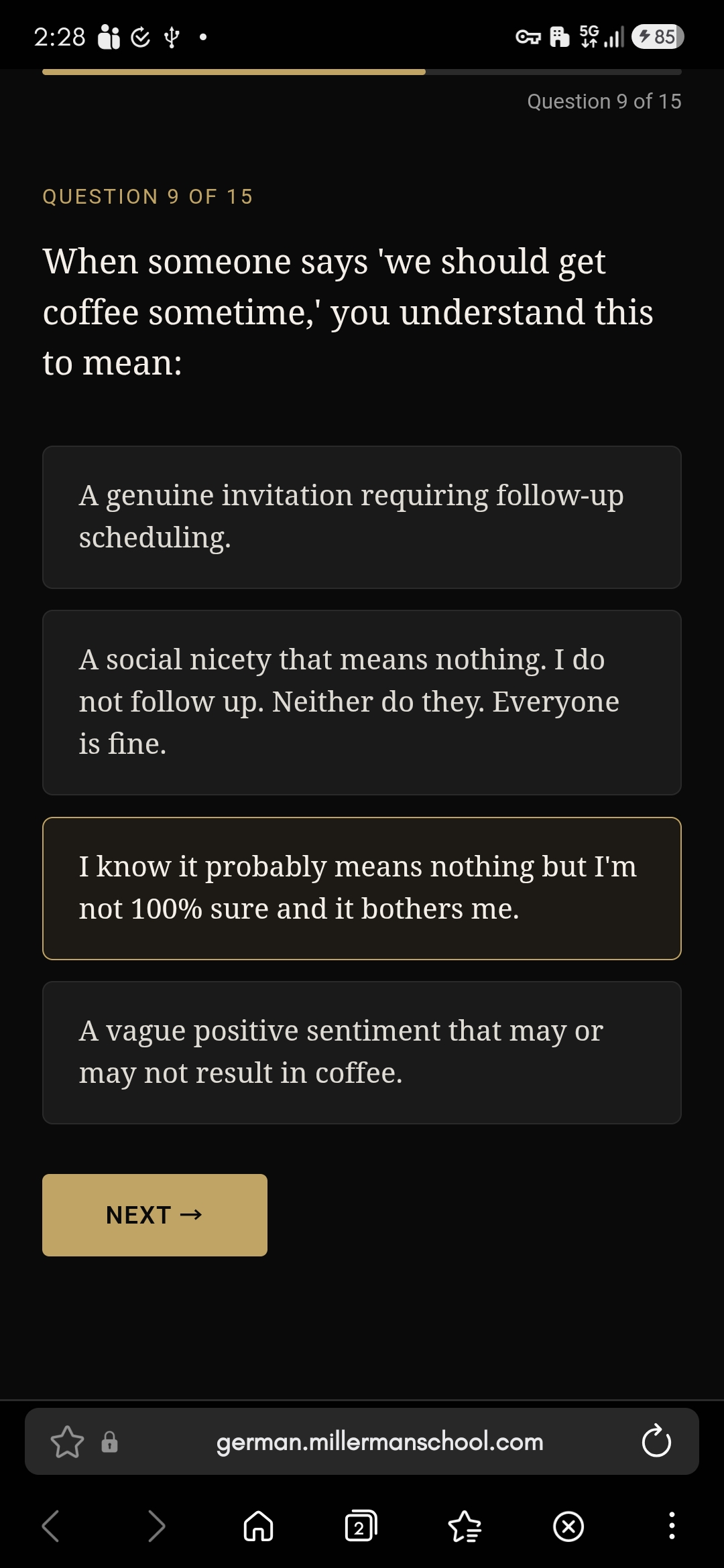Open the browser overflow menu
The image size is (724, 1568).
(x=671, y=1525)
